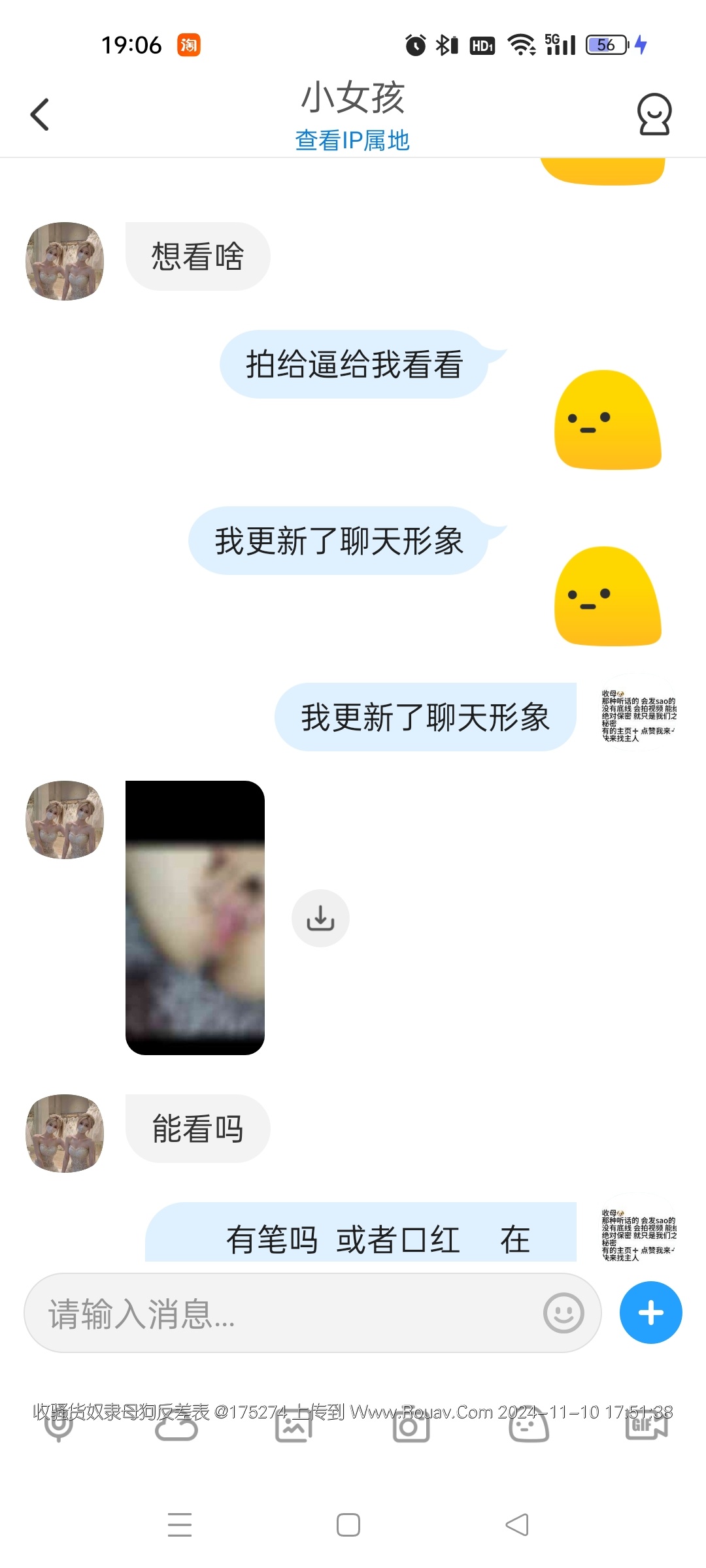706x1568 pixels.
Task: Open the emoji picker in input box
Action: [563, 1313]
